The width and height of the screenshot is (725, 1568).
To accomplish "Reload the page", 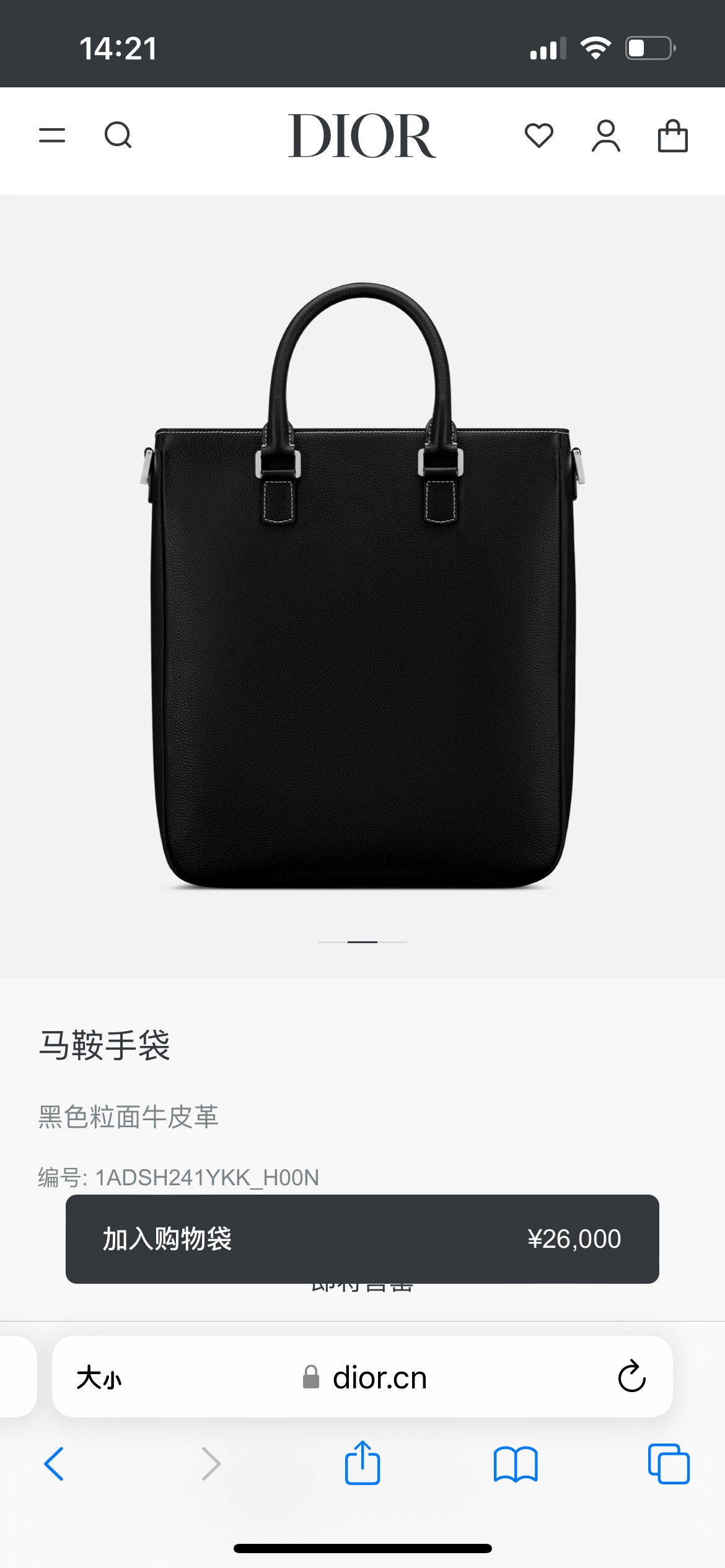I will point(632,1377).
